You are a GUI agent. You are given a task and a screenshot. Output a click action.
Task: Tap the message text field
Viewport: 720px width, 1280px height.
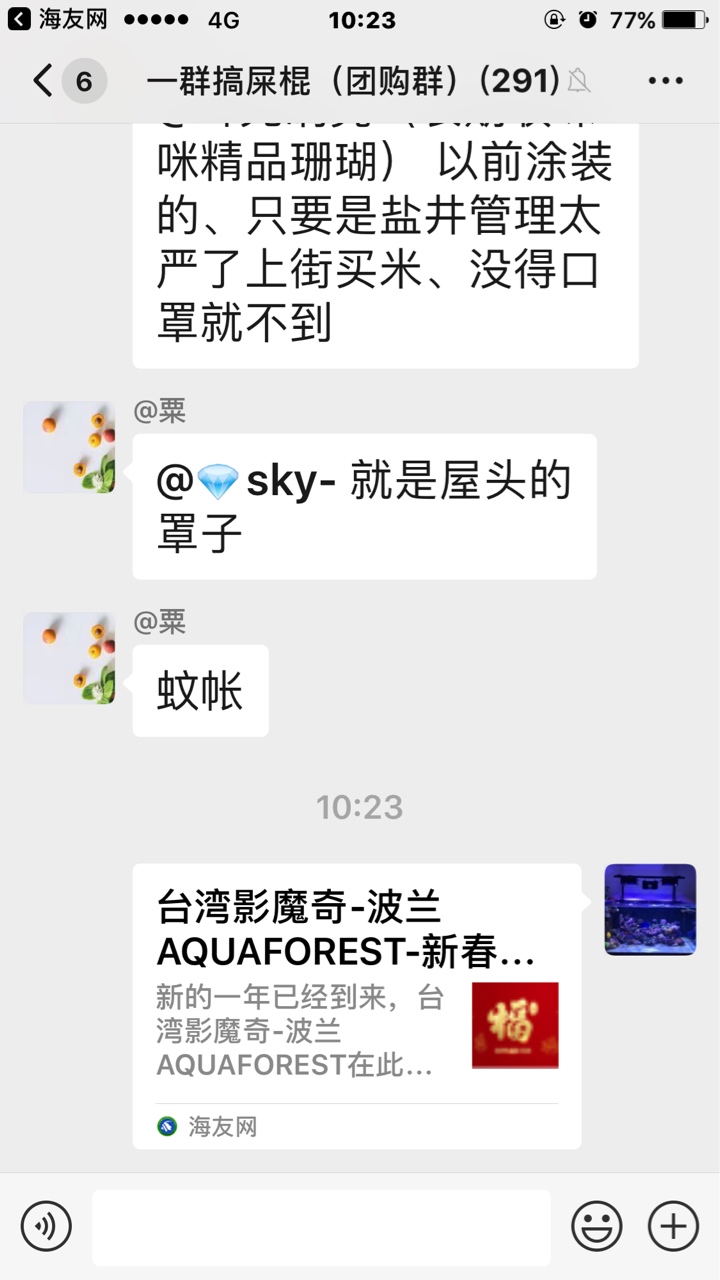point(321,1227)
